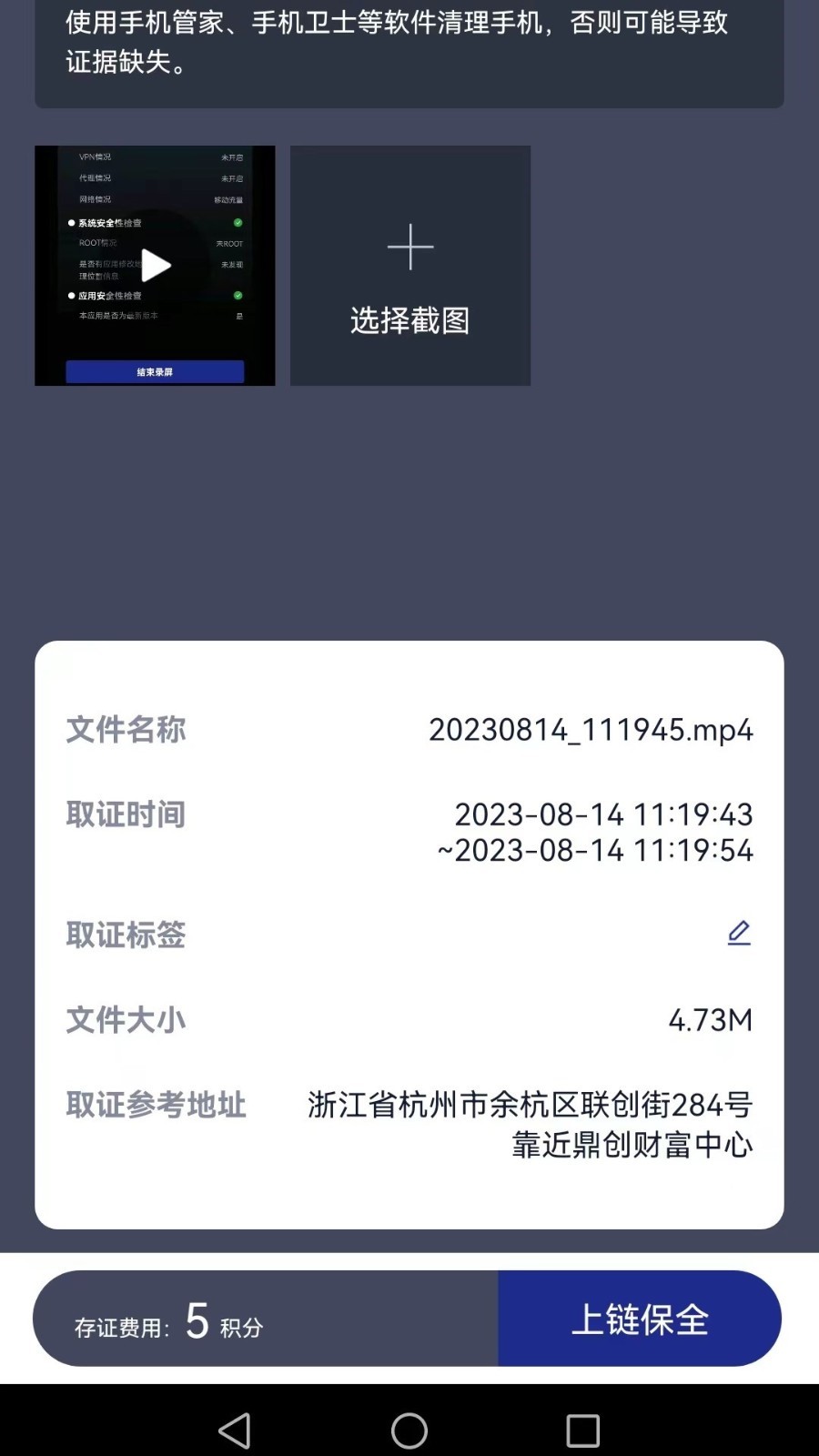
Task: Tap the 取证标签 row label
Action: 126,935
